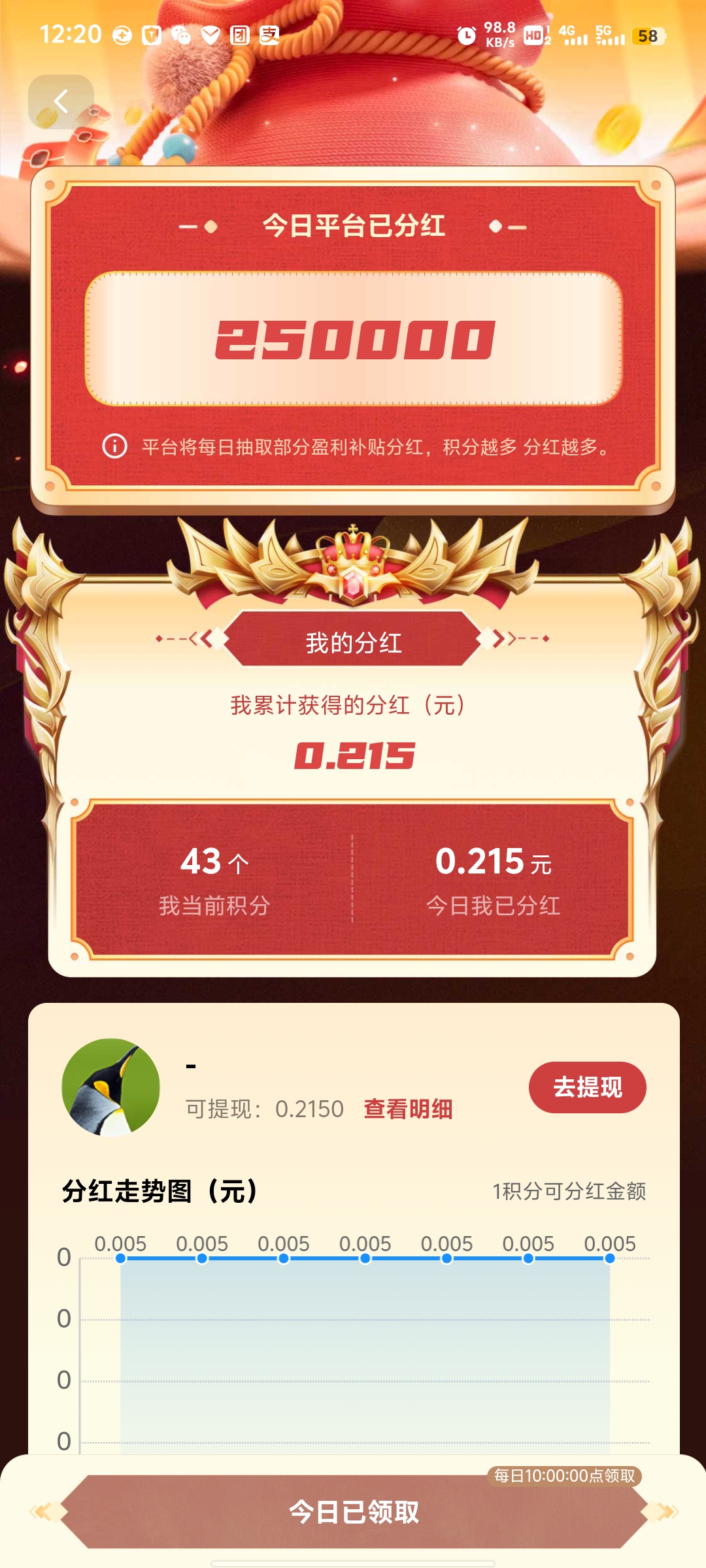Open the penguin profile avatar

point(110,1087)
